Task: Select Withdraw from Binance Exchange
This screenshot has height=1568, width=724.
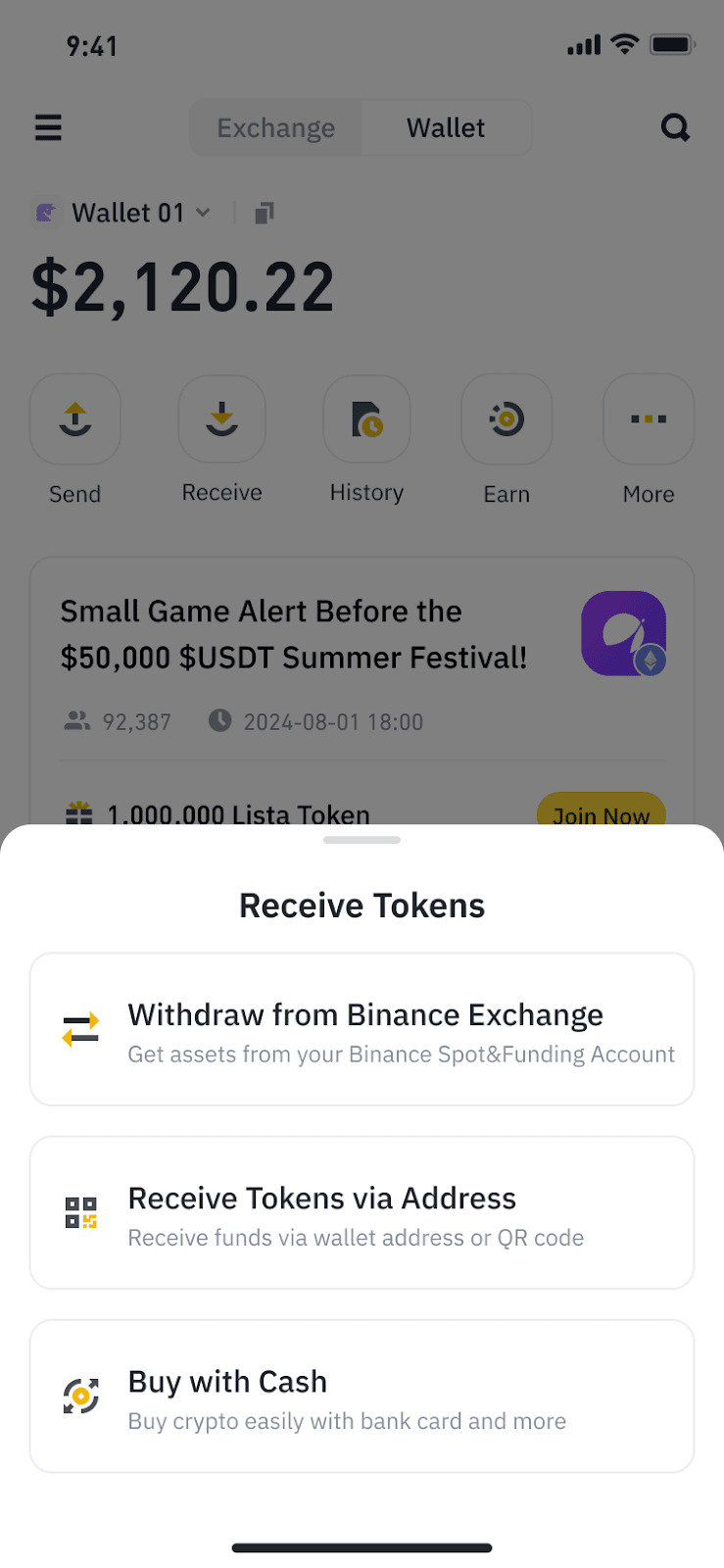Action: coord(362,1030)
